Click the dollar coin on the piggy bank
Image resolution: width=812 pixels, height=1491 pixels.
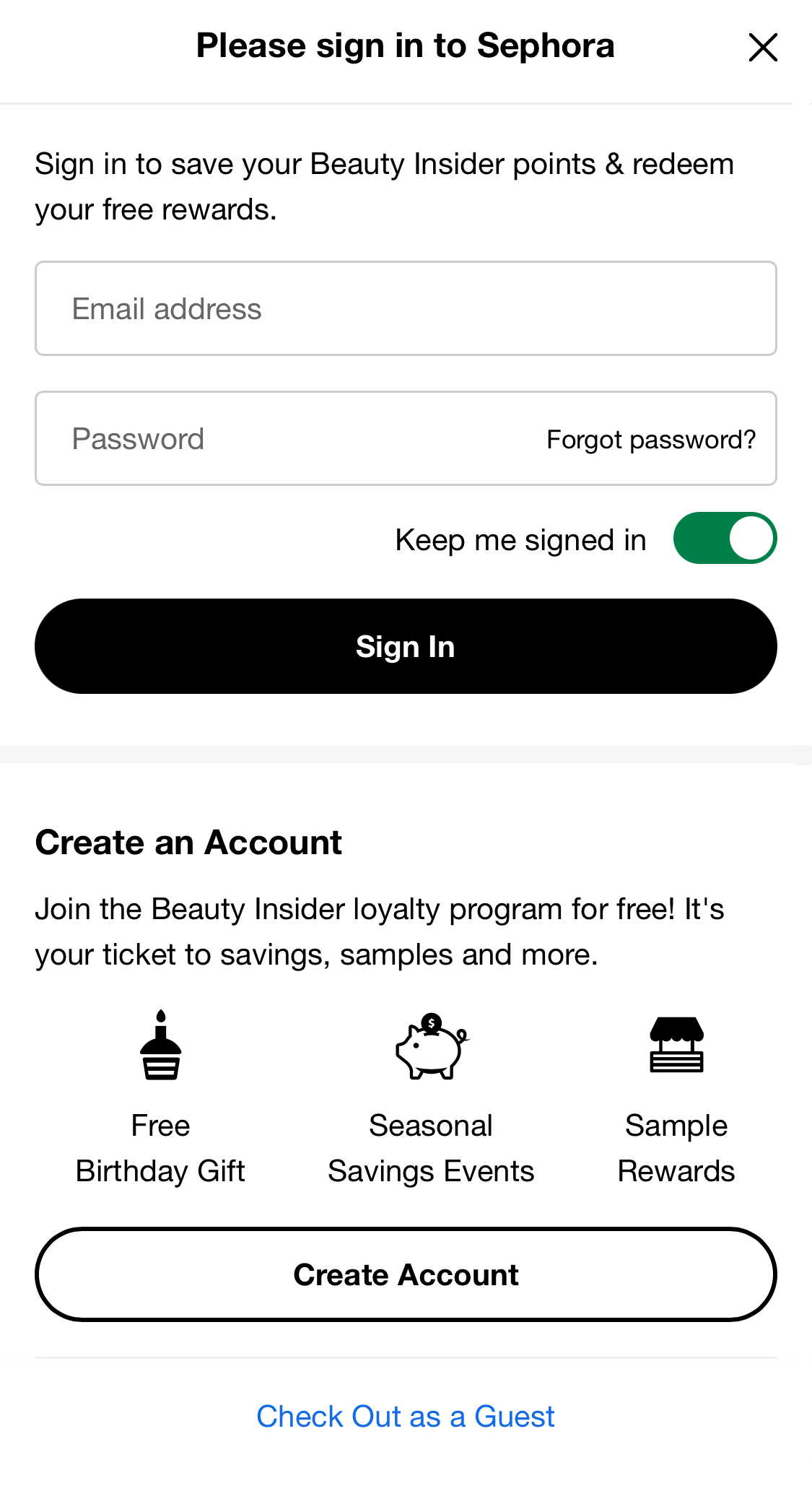[x=430, y=1022]
